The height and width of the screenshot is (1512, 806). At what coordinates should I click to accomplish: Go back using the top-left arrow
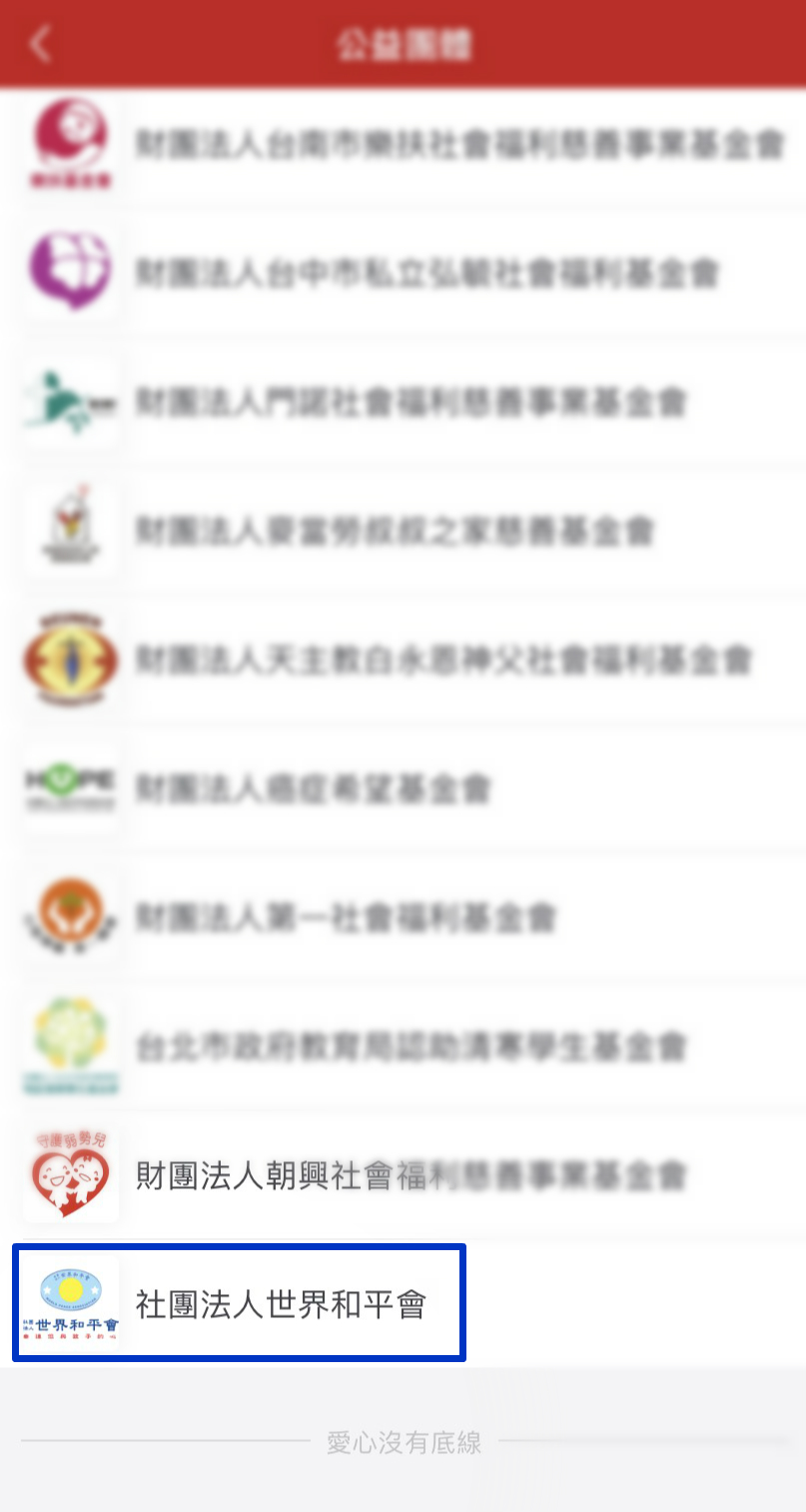(x=40, y=45)
